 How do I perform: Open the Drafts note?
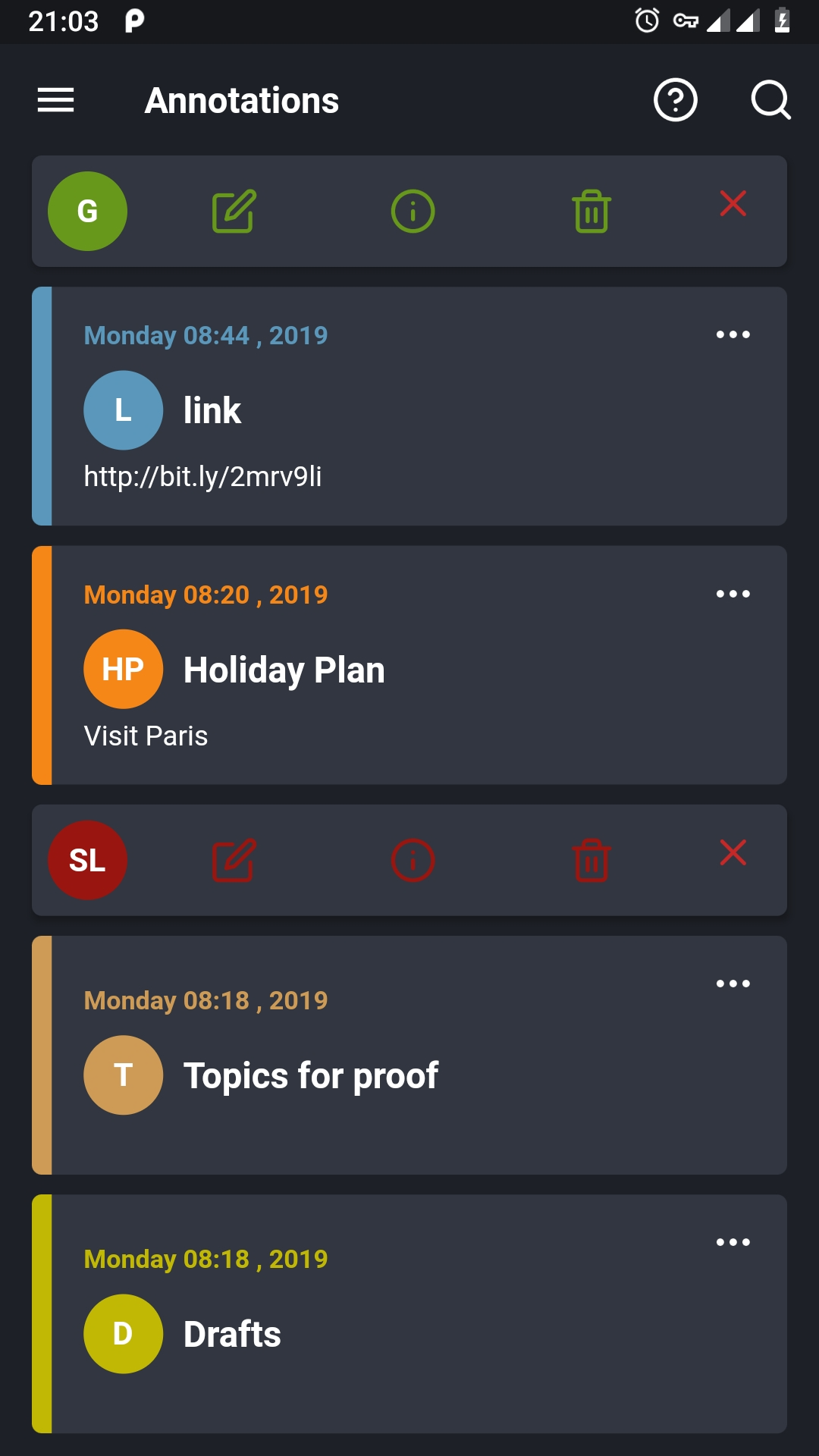pos(409,1314)
